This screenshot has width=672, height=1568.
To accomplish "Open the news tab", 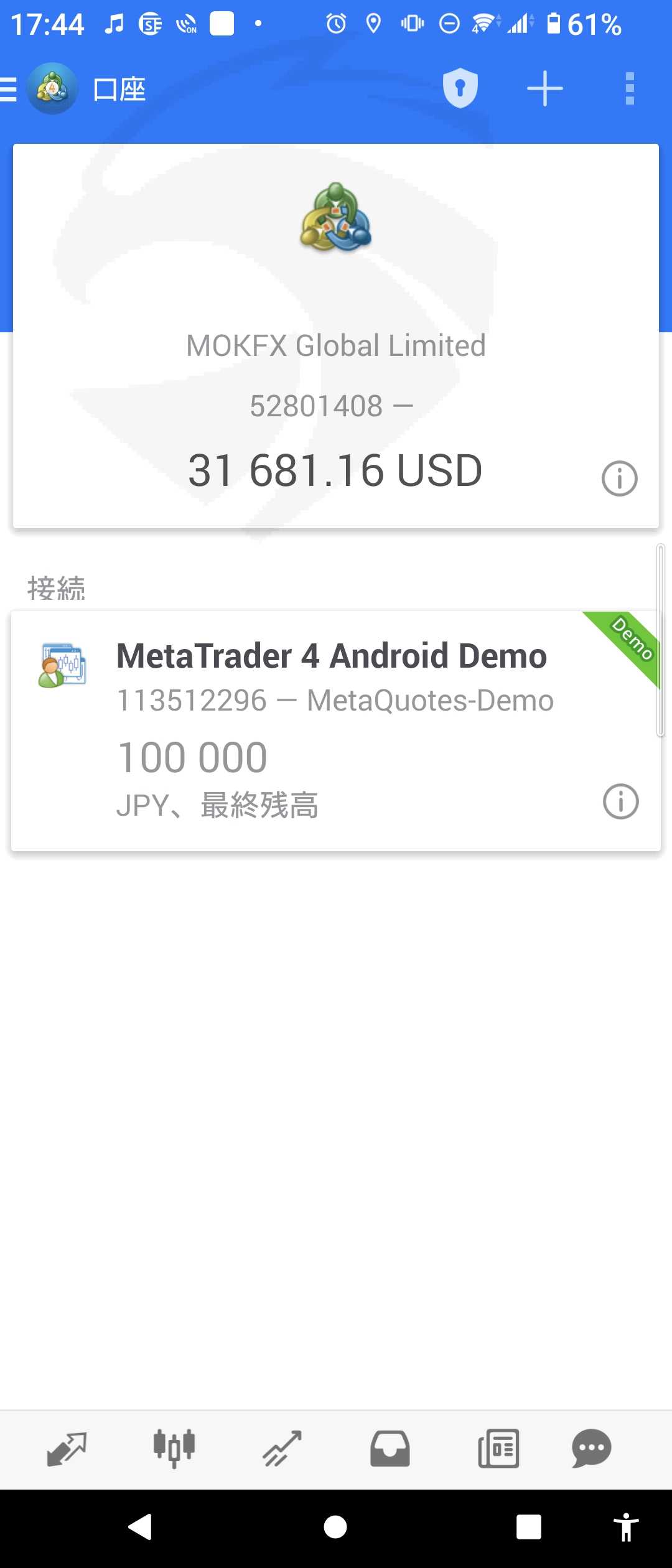I will 498,1449.
